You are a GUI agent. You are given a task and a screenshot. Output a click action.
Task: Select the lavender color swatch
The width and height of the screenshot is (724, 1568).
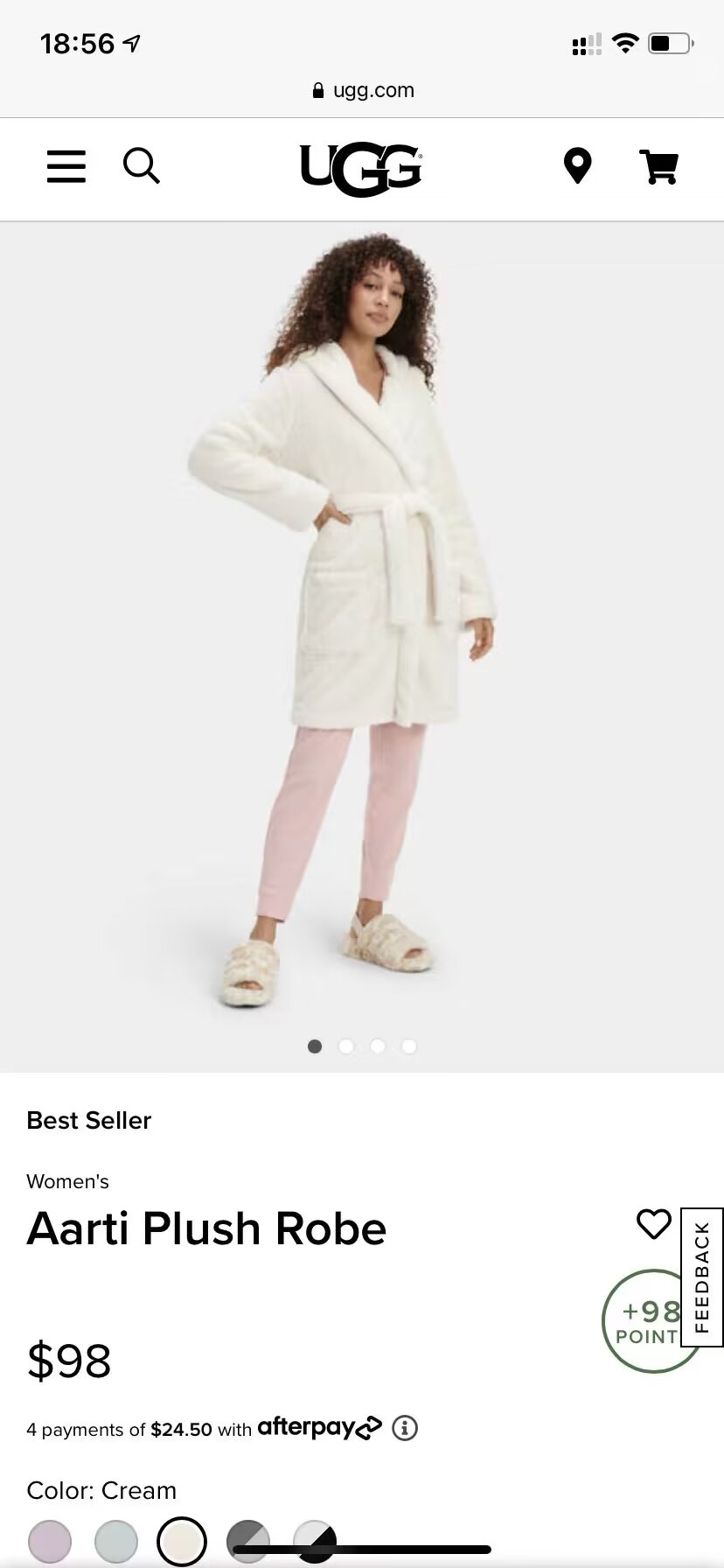[x=50, y=1541]
